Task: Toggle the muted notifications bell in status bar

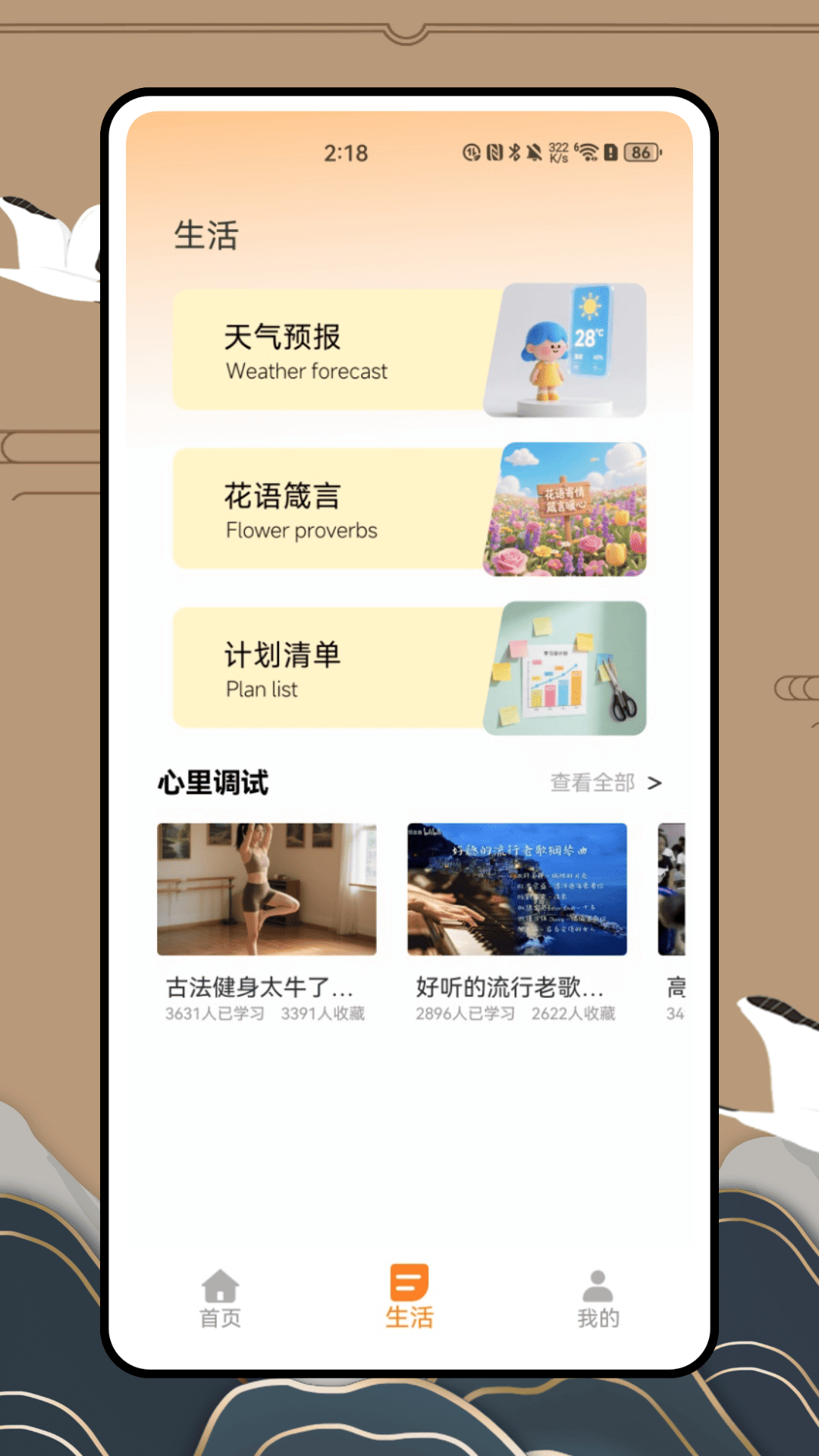Action: tap(535, 152)
